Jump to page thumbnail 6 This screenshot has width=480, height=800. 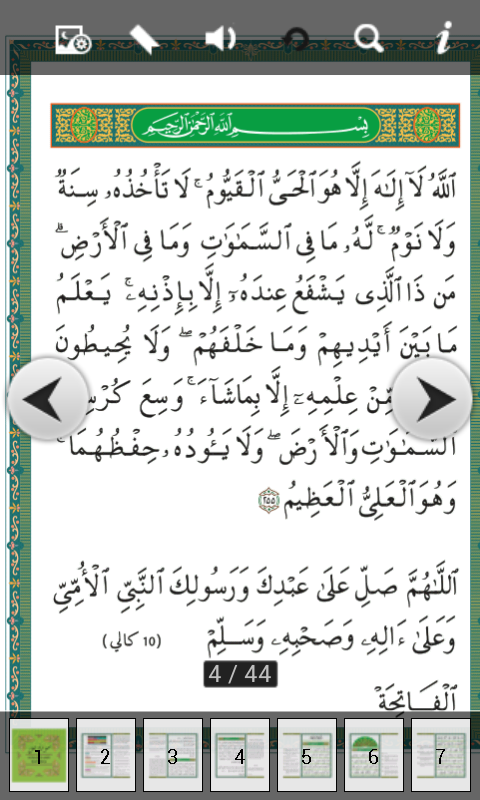pyautogui.click(x=374, y=755)
